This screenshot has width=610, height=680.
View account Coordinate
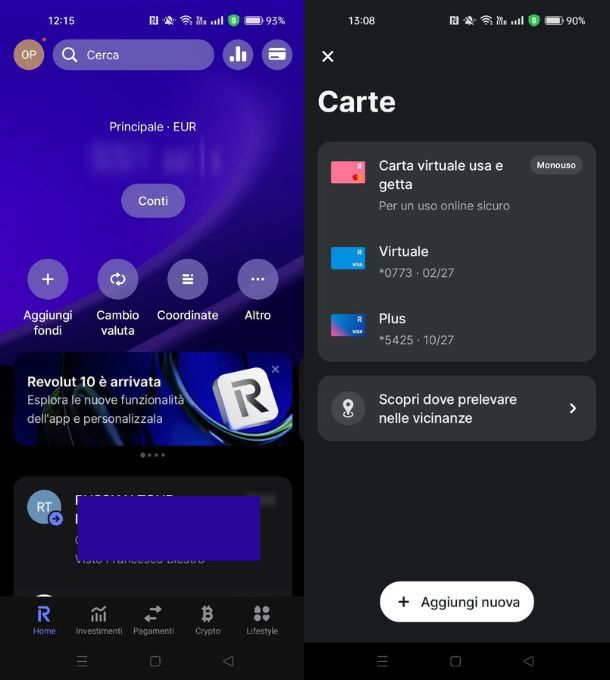[x=187, y=280]
